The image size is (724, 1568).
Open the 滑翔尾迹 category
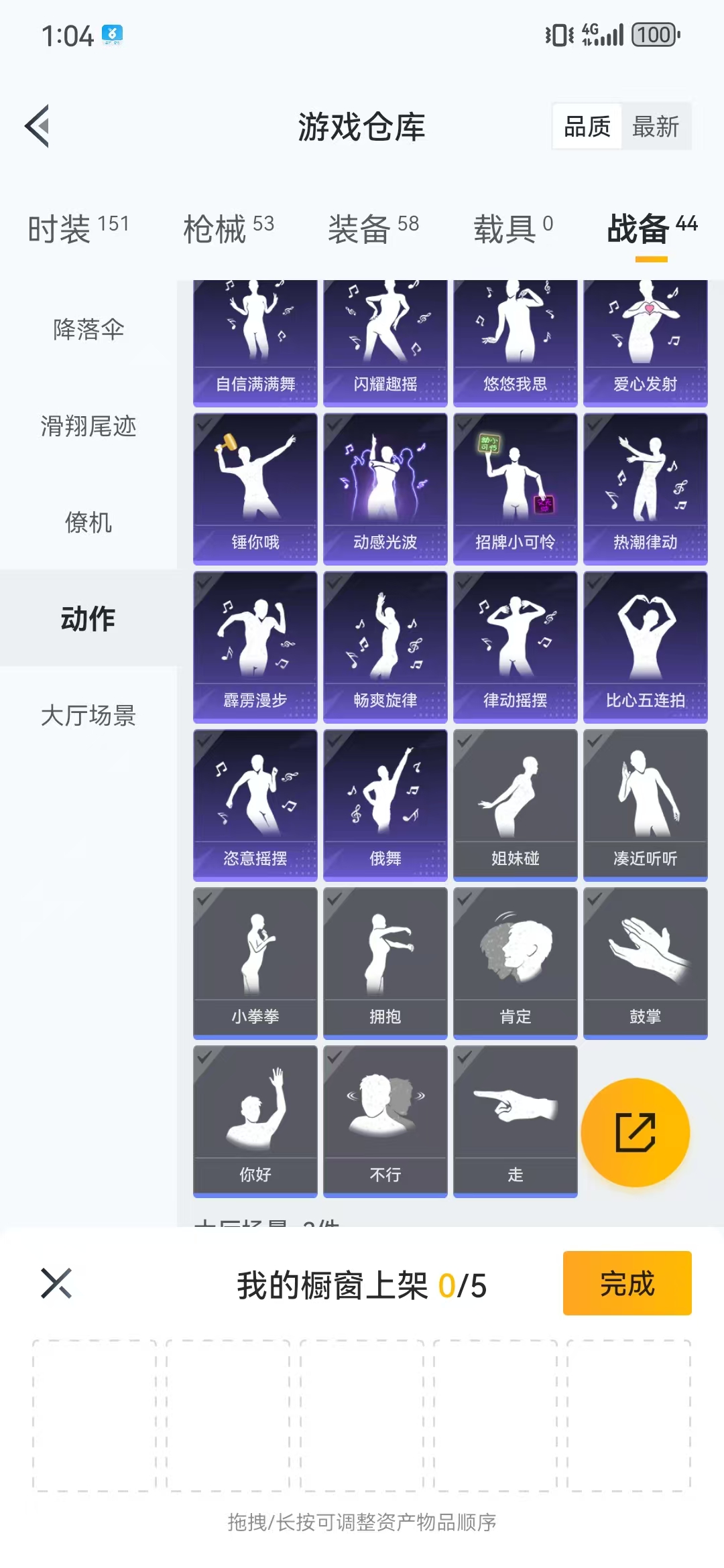(x=88, y=426)
